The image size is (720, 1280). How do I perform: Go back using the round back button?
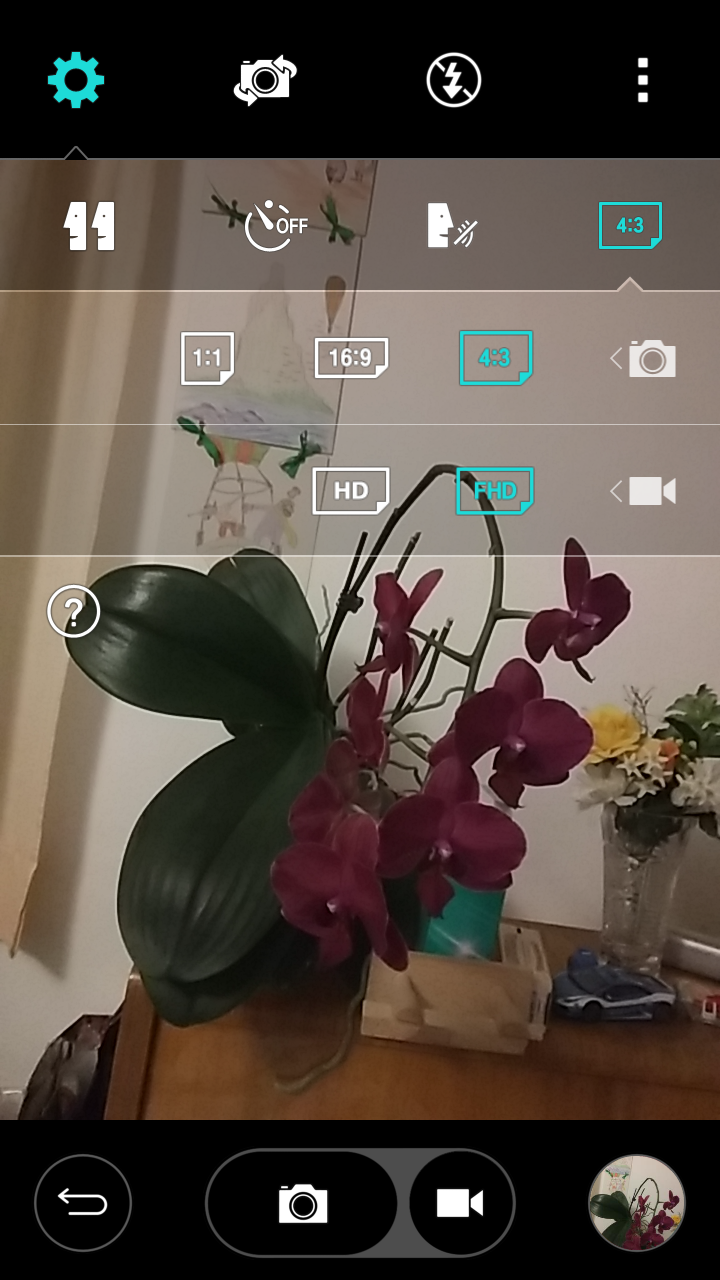83,1203
